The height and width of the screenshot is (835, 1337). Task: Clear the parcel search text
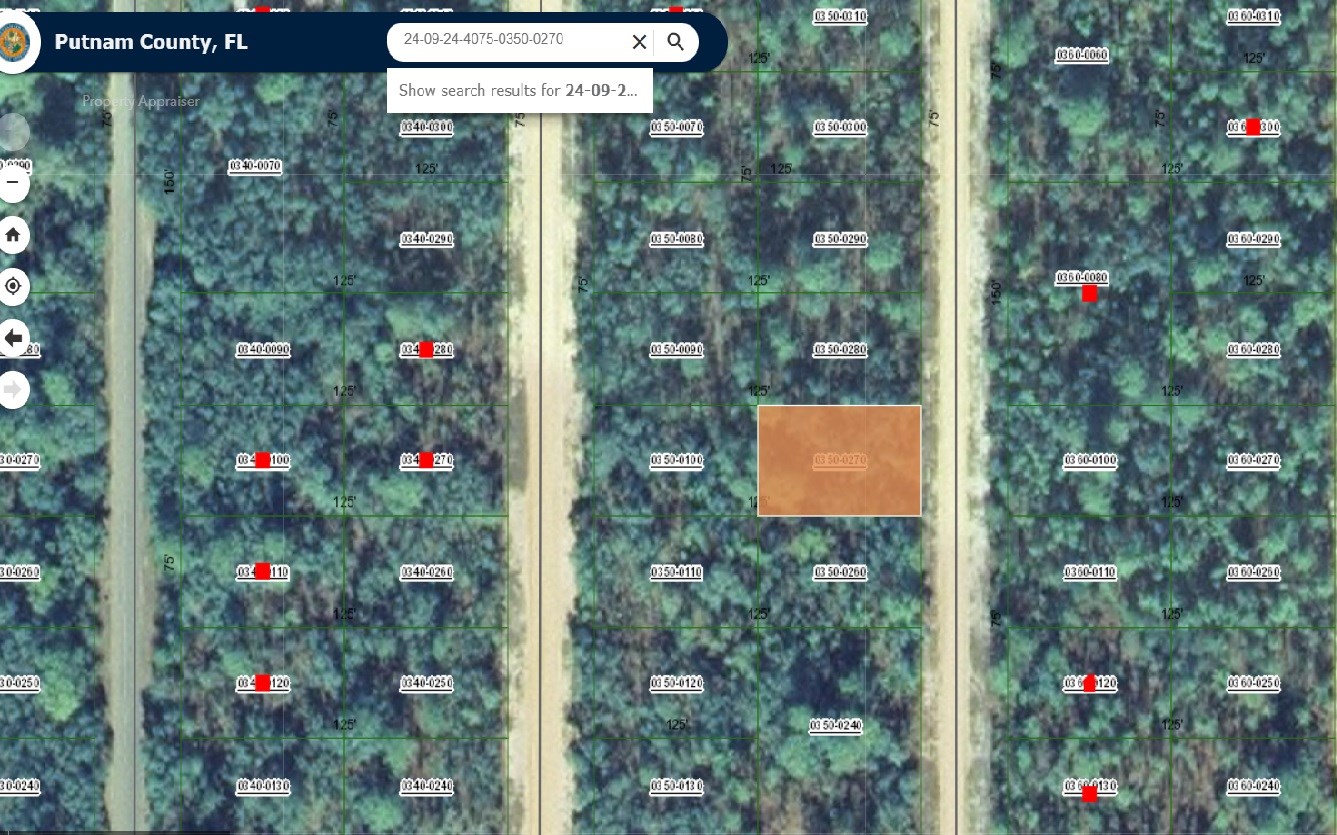(x=639, y=42)
